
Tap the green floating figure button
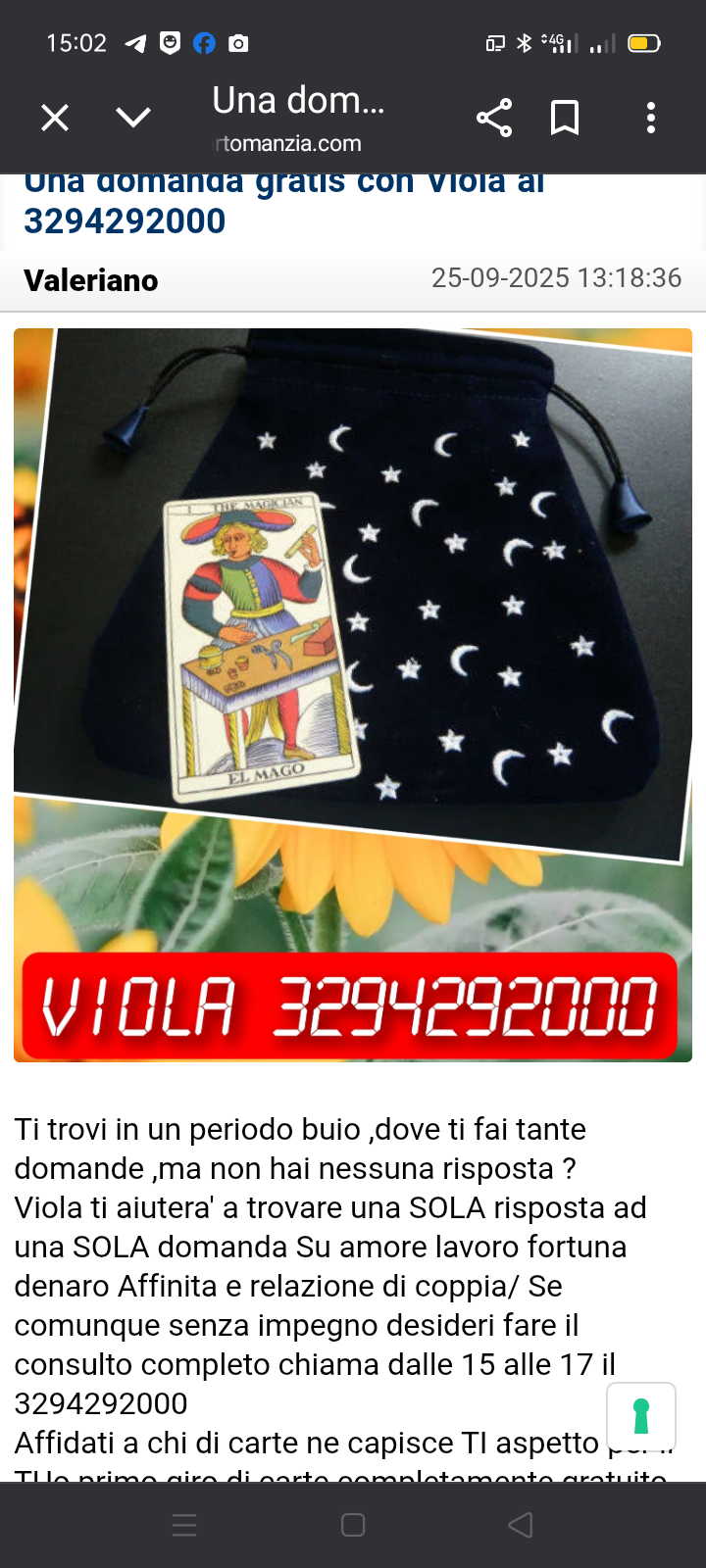point(641,1417)
